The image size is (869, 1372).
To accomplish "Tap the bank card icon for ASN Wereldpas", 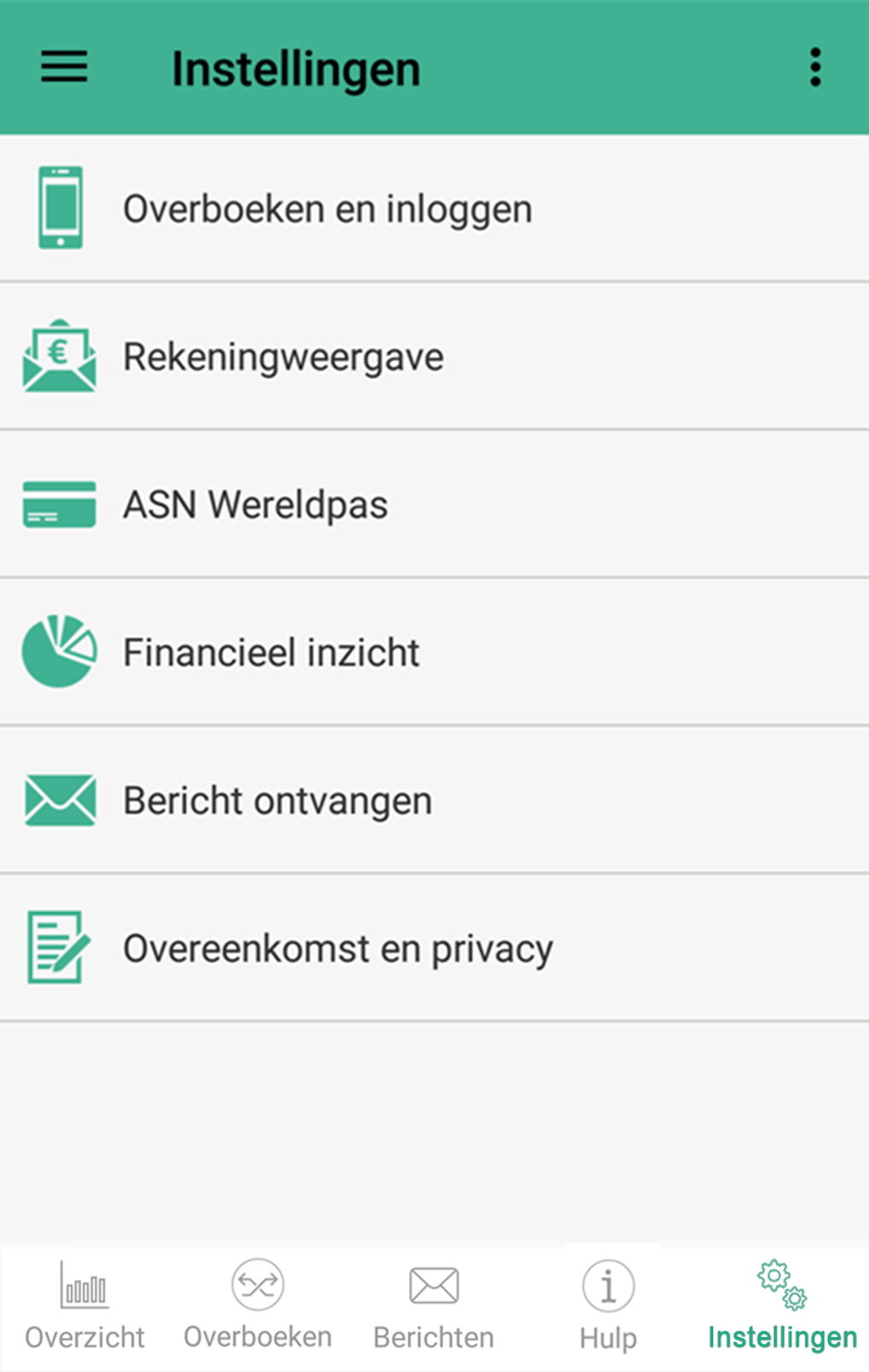I will coord(58,503).
